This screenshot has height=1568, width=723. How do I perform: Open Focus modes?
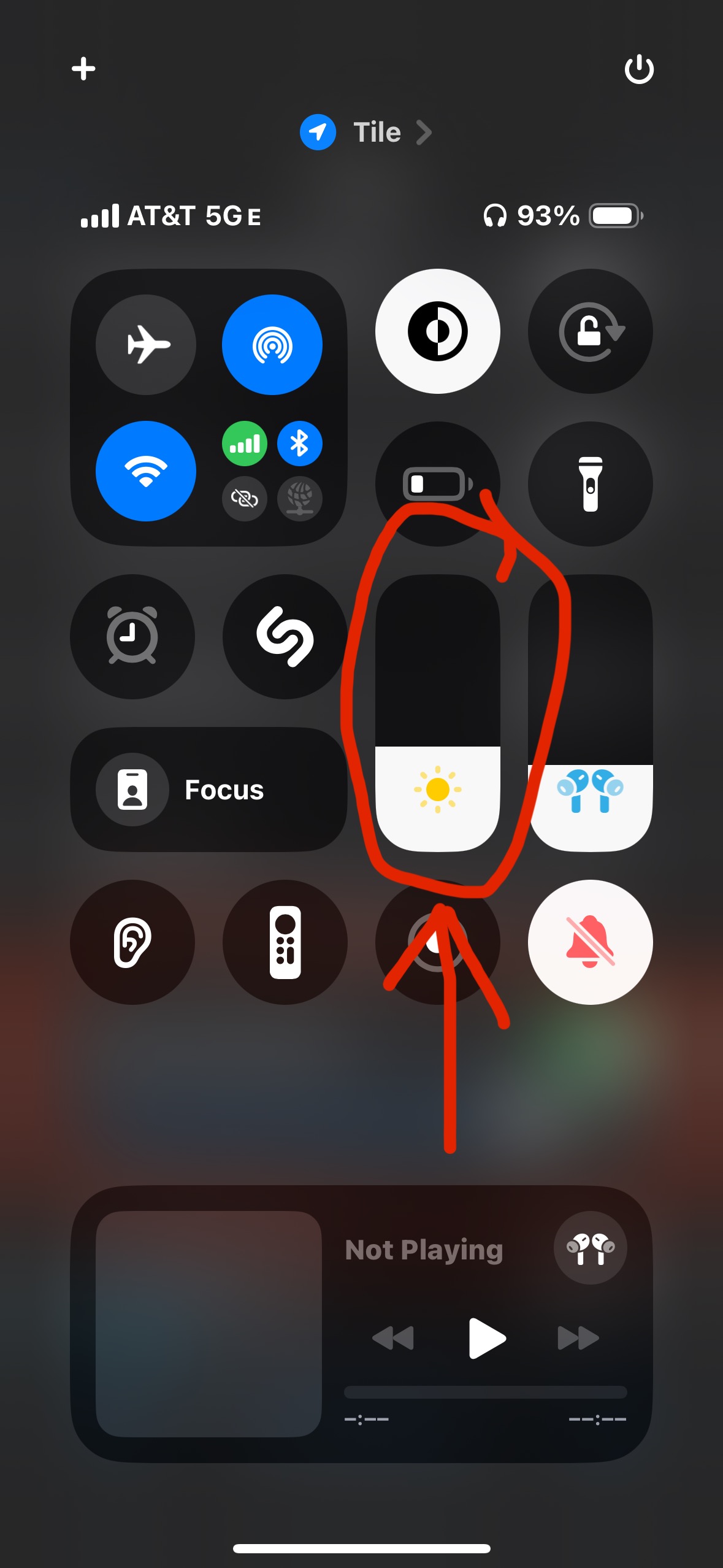(208, 789)
